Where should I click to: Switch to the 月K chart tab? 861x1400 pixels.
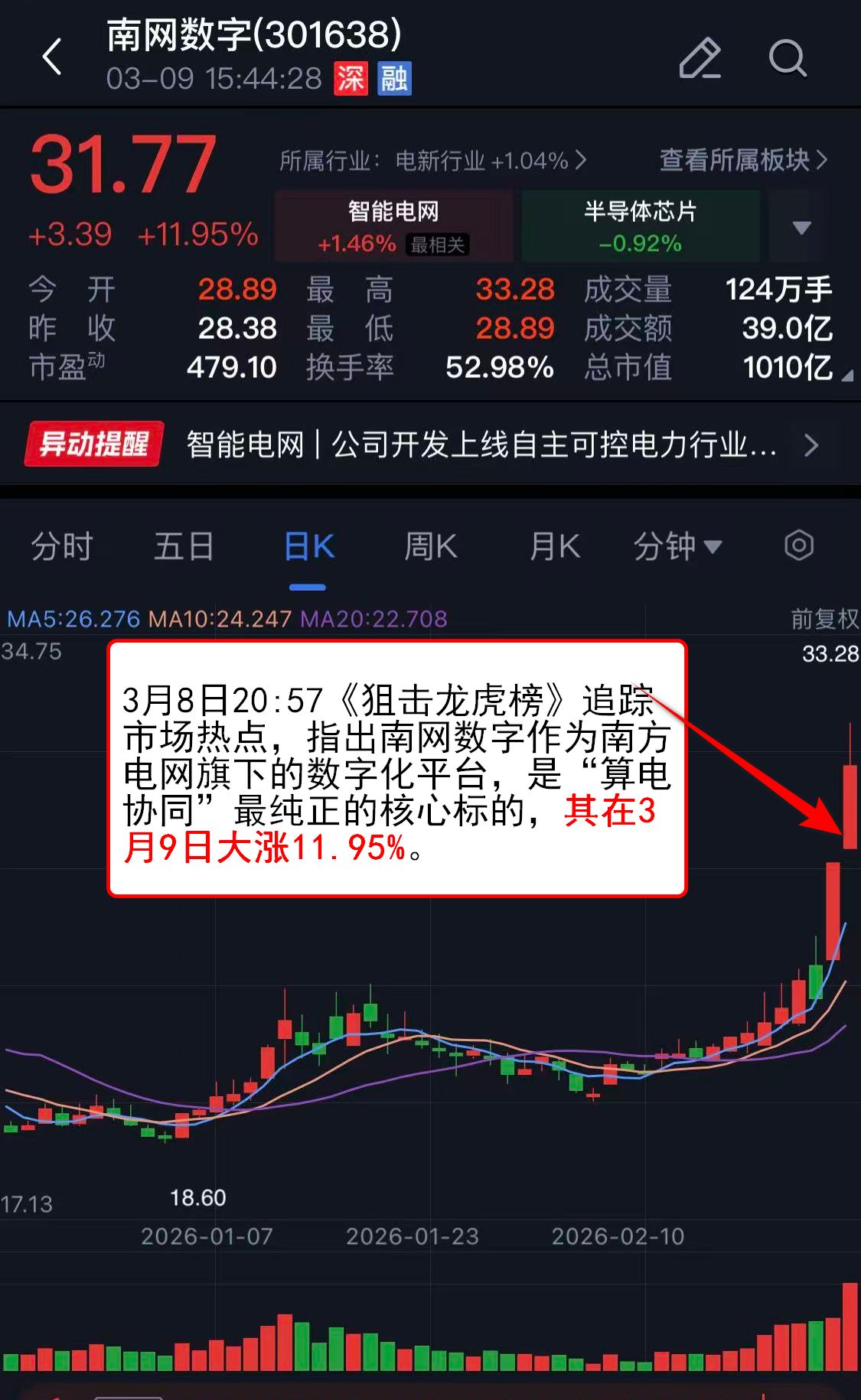554,546
